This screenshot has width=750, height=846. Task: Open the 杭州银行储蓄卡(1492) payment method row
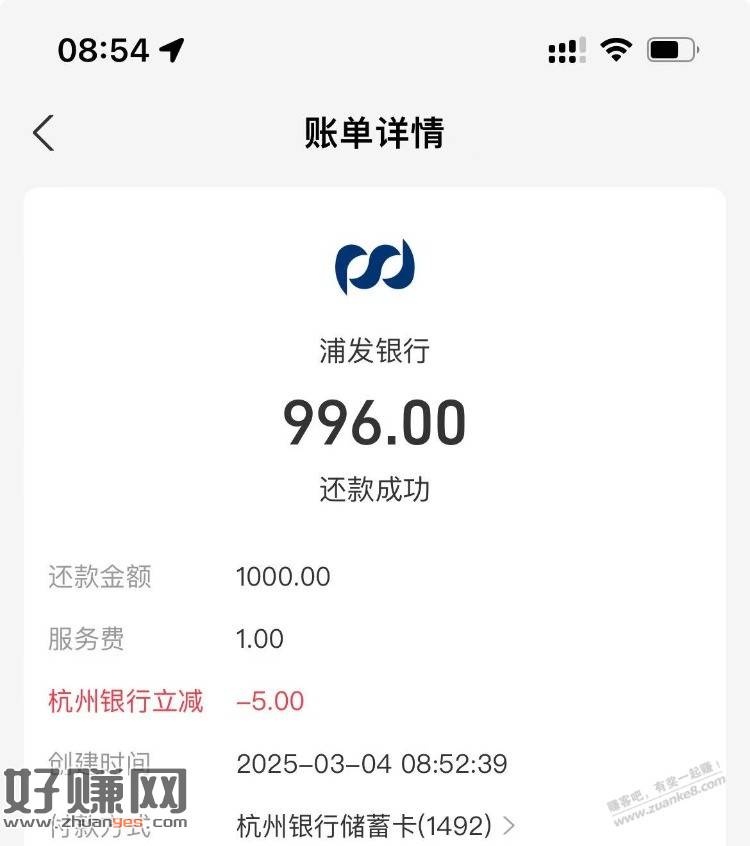tap(376, 826)
